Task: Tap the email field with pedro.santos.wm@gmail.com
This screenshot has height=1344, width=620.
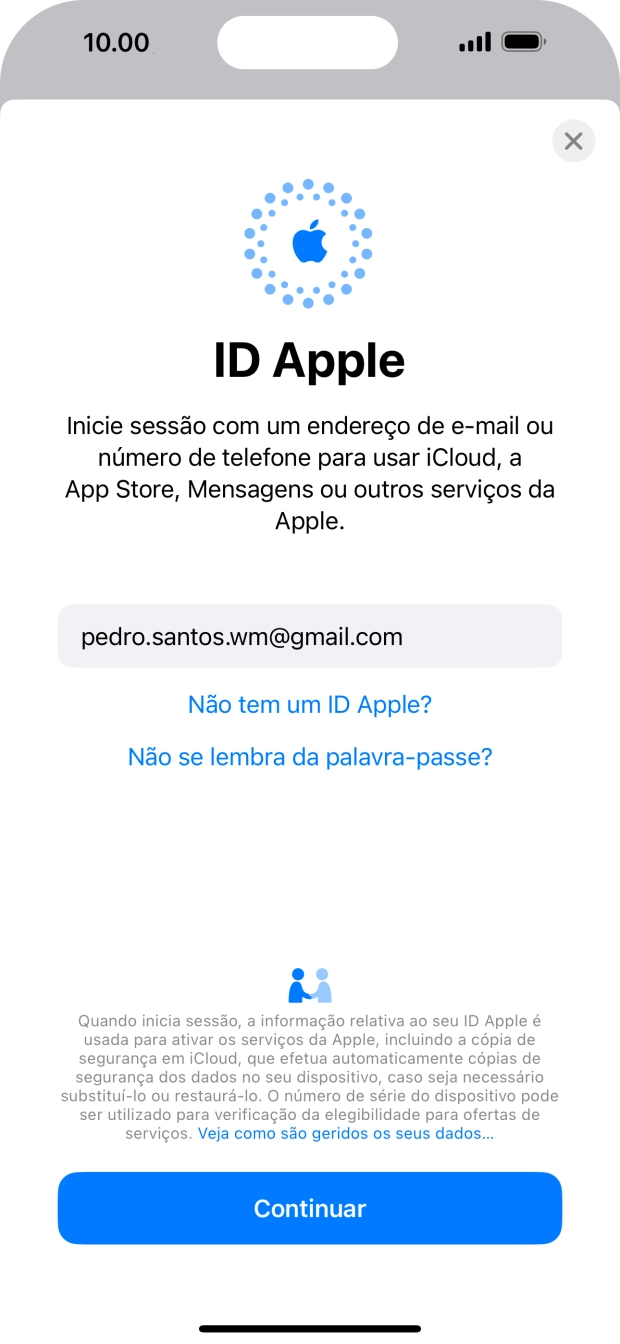Action: [310, 636]
